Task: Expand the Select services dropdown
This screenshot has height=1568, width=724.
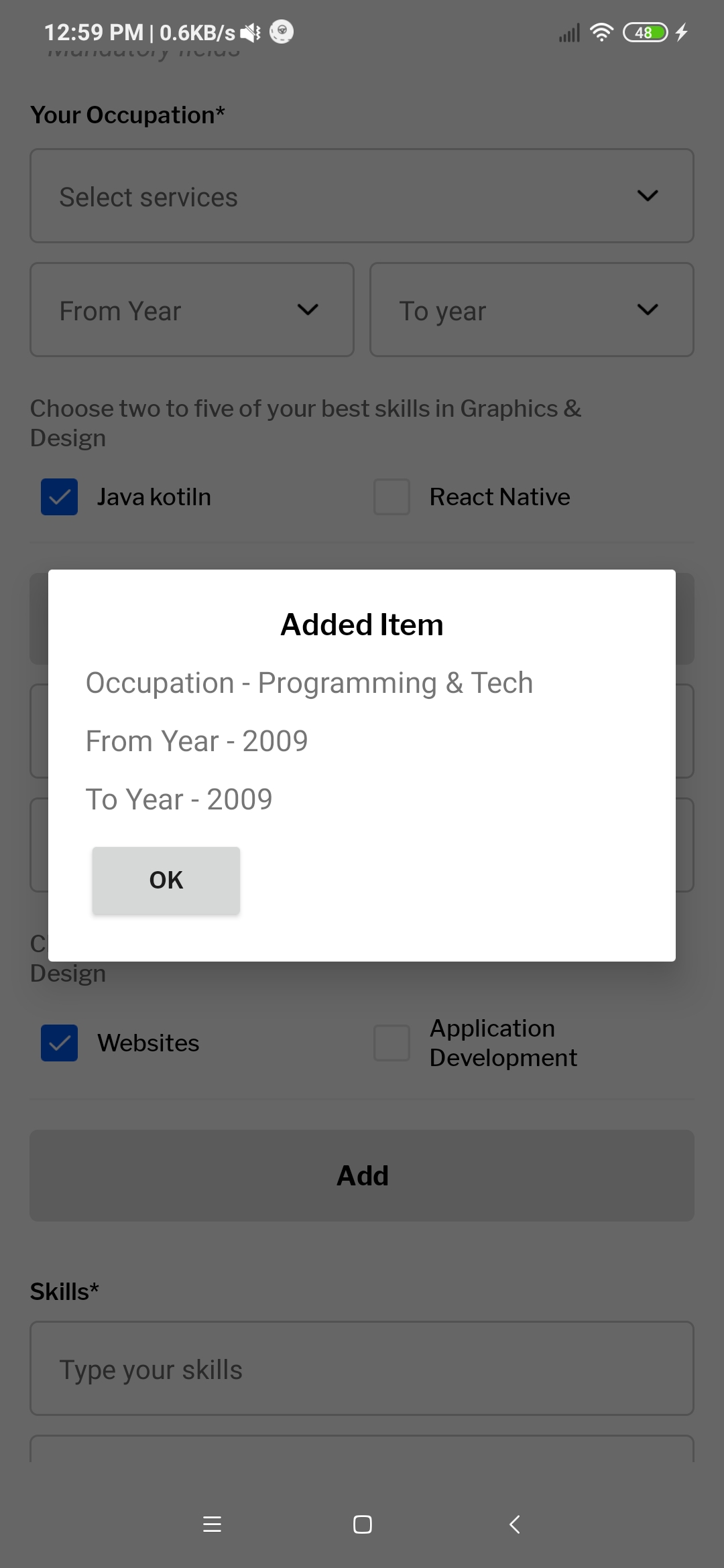Action: coord(362,196)
